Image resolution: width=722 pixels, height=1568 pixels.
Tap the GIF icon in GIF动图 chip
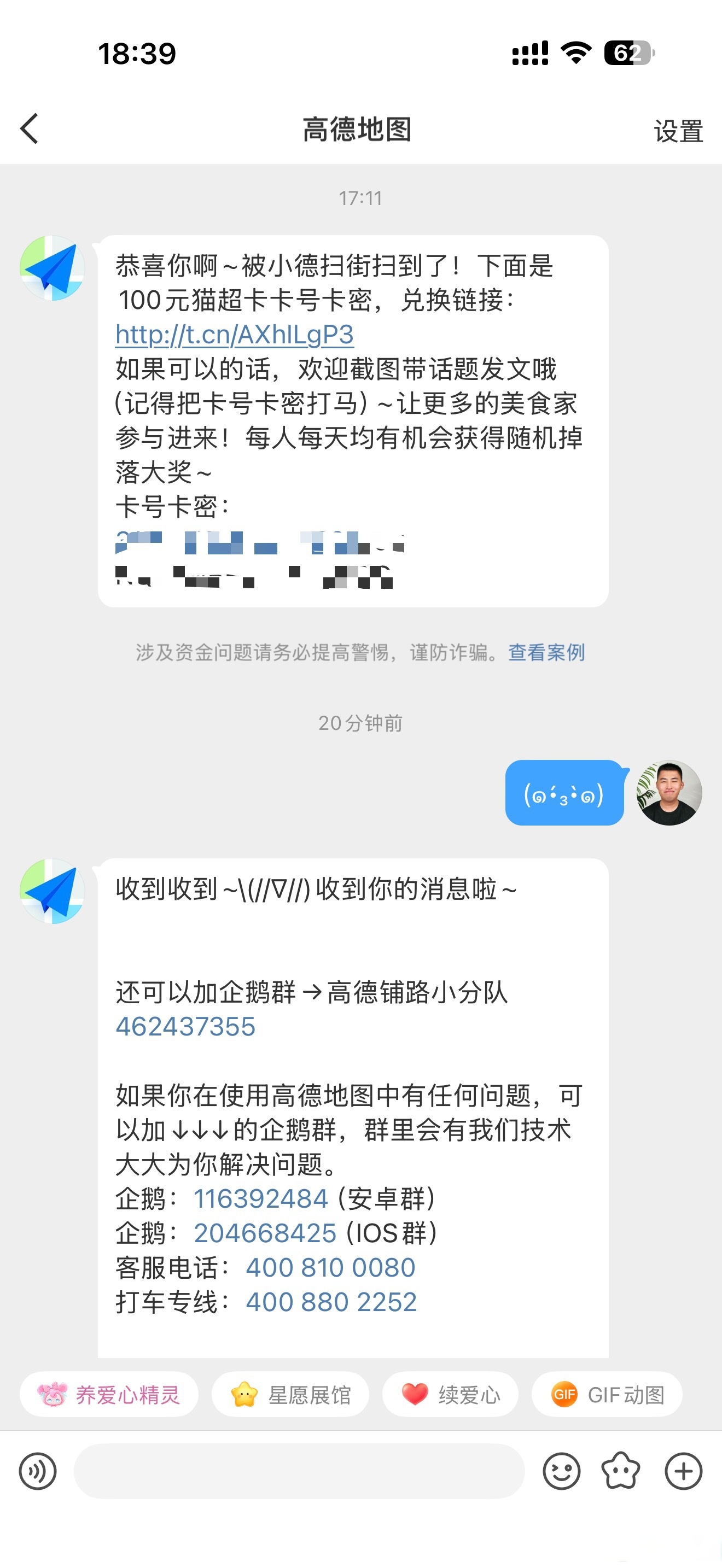pyautogui.click(x=566, y=1396)
